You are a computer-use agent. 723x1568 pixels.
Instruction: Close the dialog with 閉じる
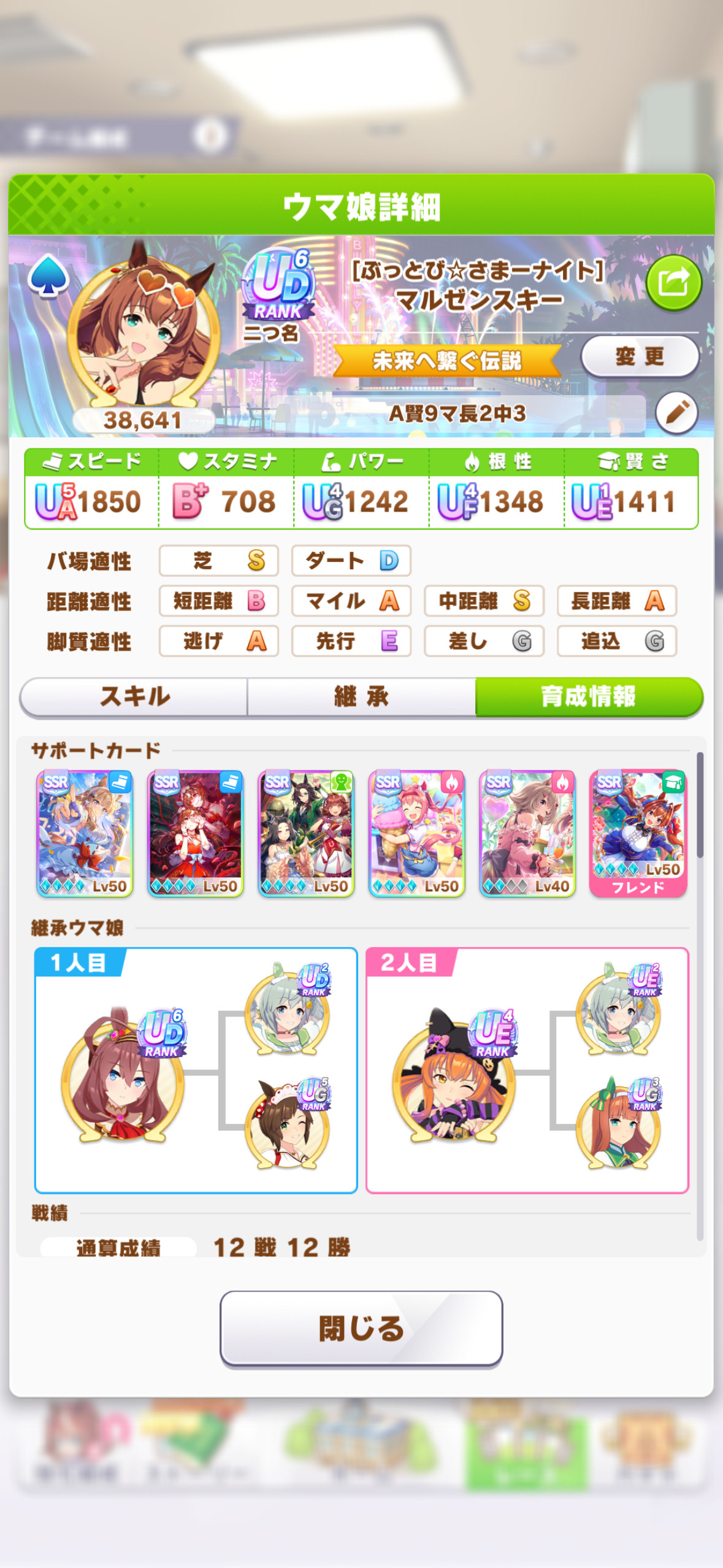pyautogui.click(x=361, y=1329)
